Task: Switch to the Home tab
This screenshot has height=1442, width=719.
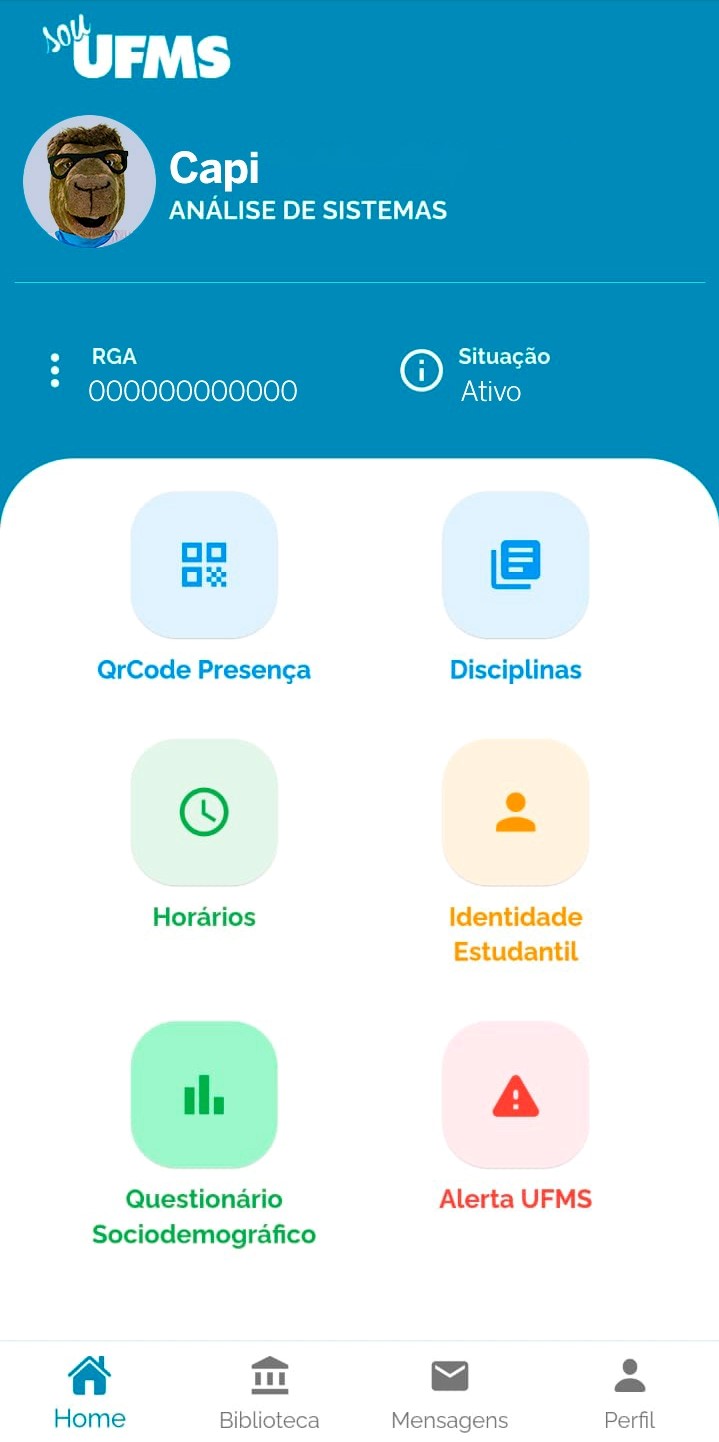Action: 90,1392
